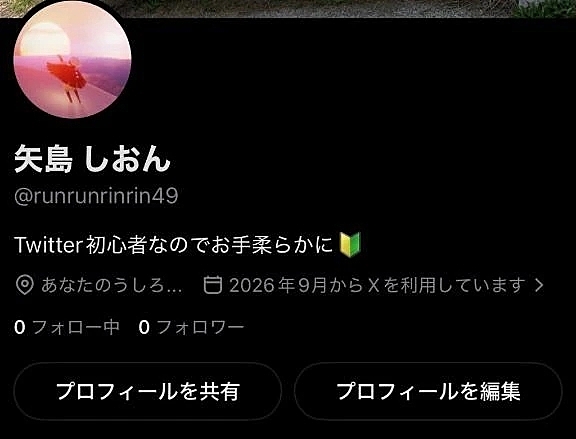The image size is (576, 439).
Task: Open the 2026年9月 join date details
Action: click(374, 285)
